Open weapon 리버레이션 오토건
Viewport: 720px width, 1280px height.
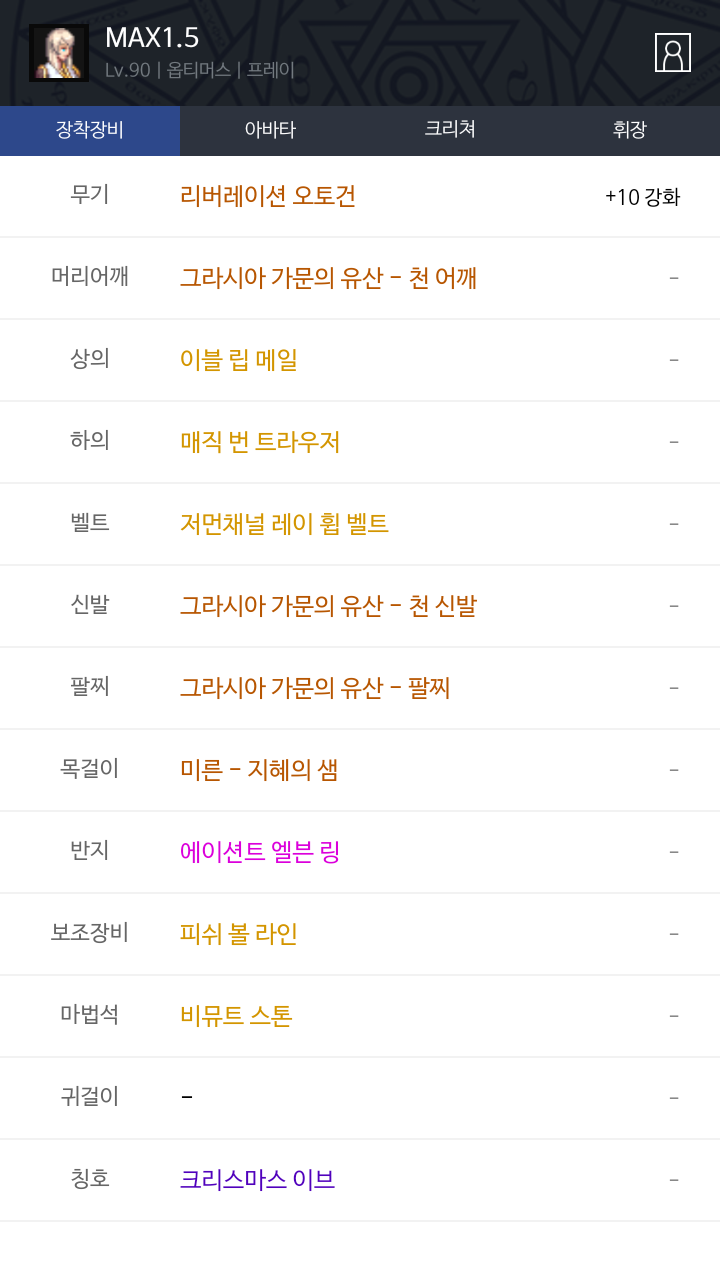(x=268, y=196)
